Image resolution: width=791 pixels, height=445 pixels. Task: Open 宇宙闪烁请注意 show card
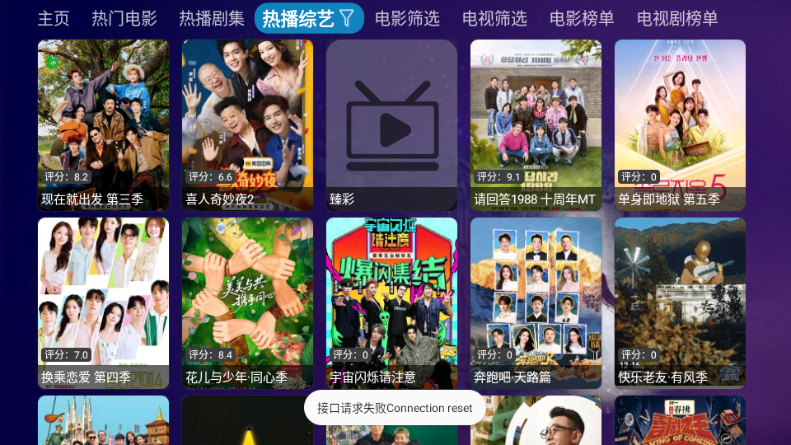391,303
